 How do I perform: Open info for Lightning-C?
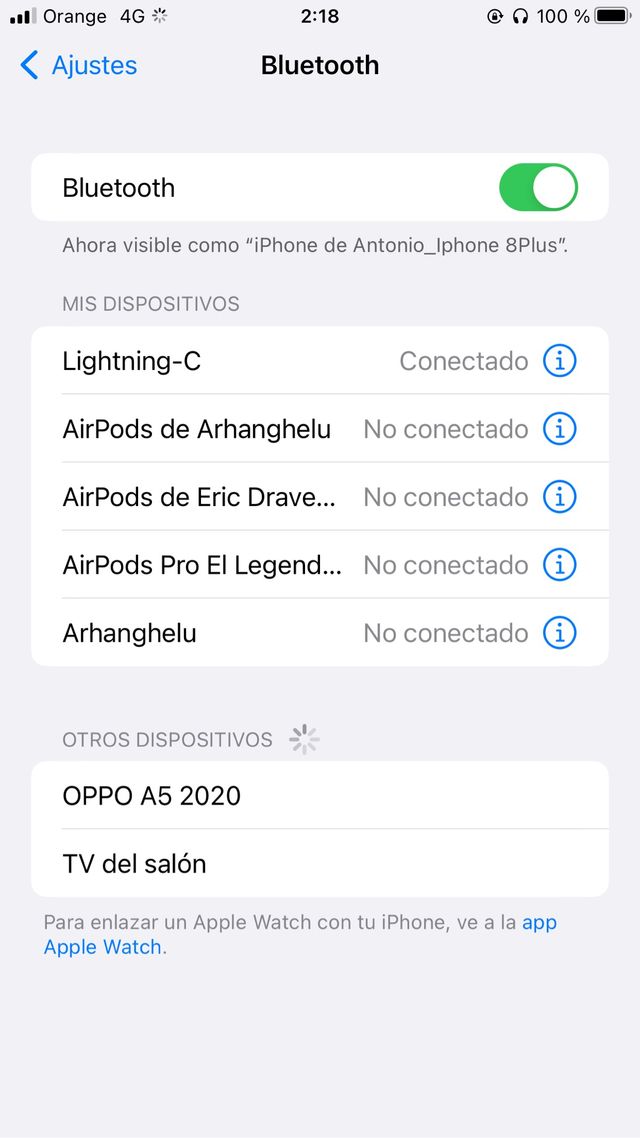click(559, 361)
